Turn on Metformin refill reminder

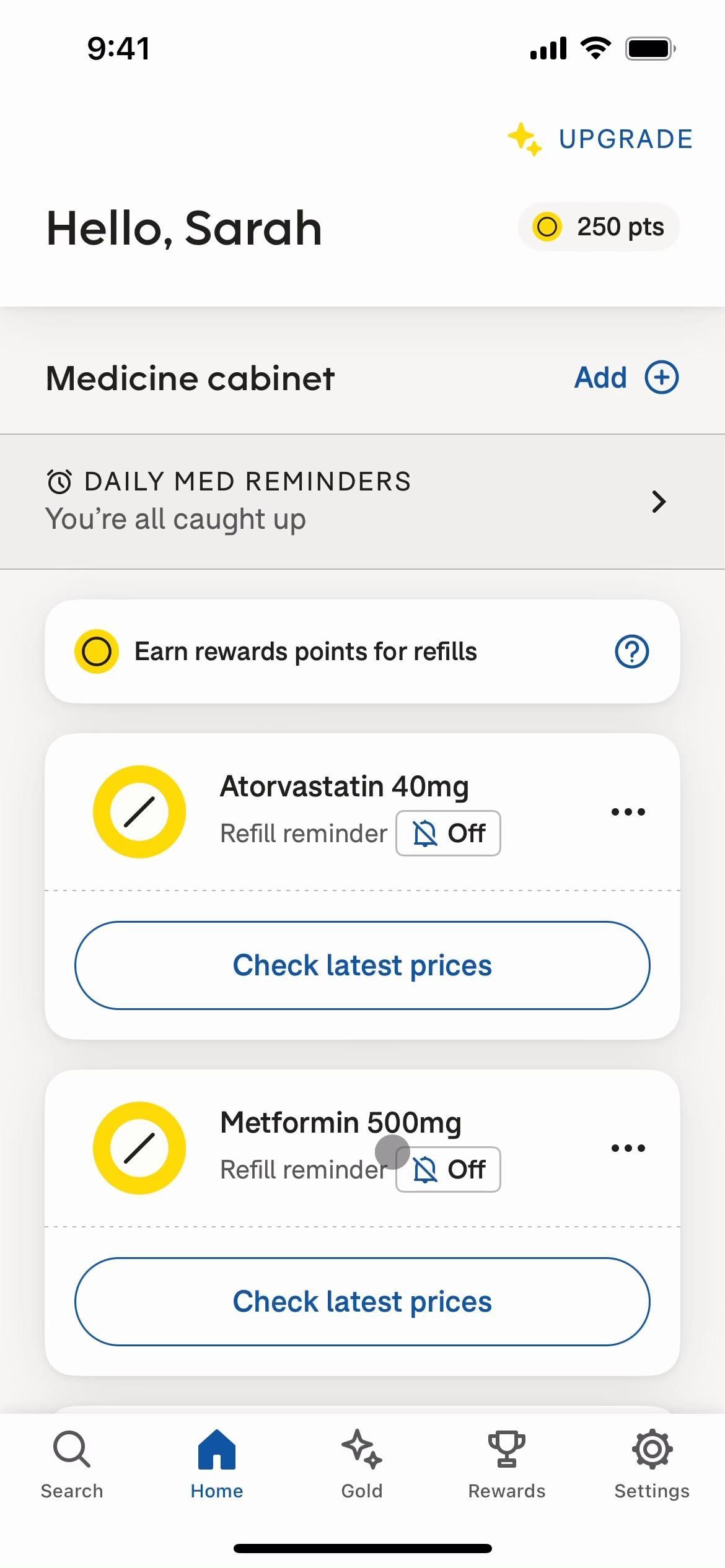(448, 1170)
